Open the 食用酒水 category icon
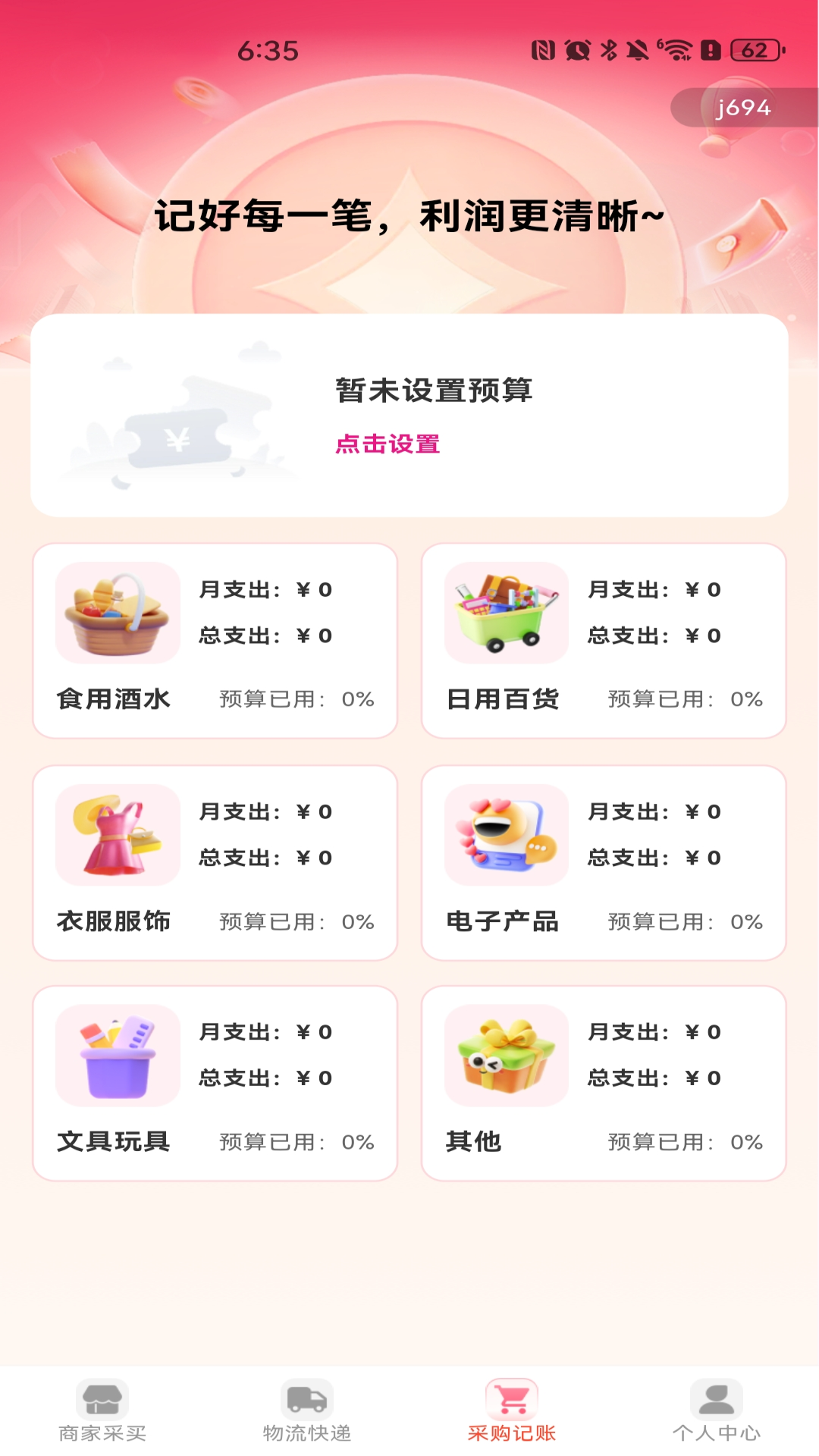 point(118,613)
